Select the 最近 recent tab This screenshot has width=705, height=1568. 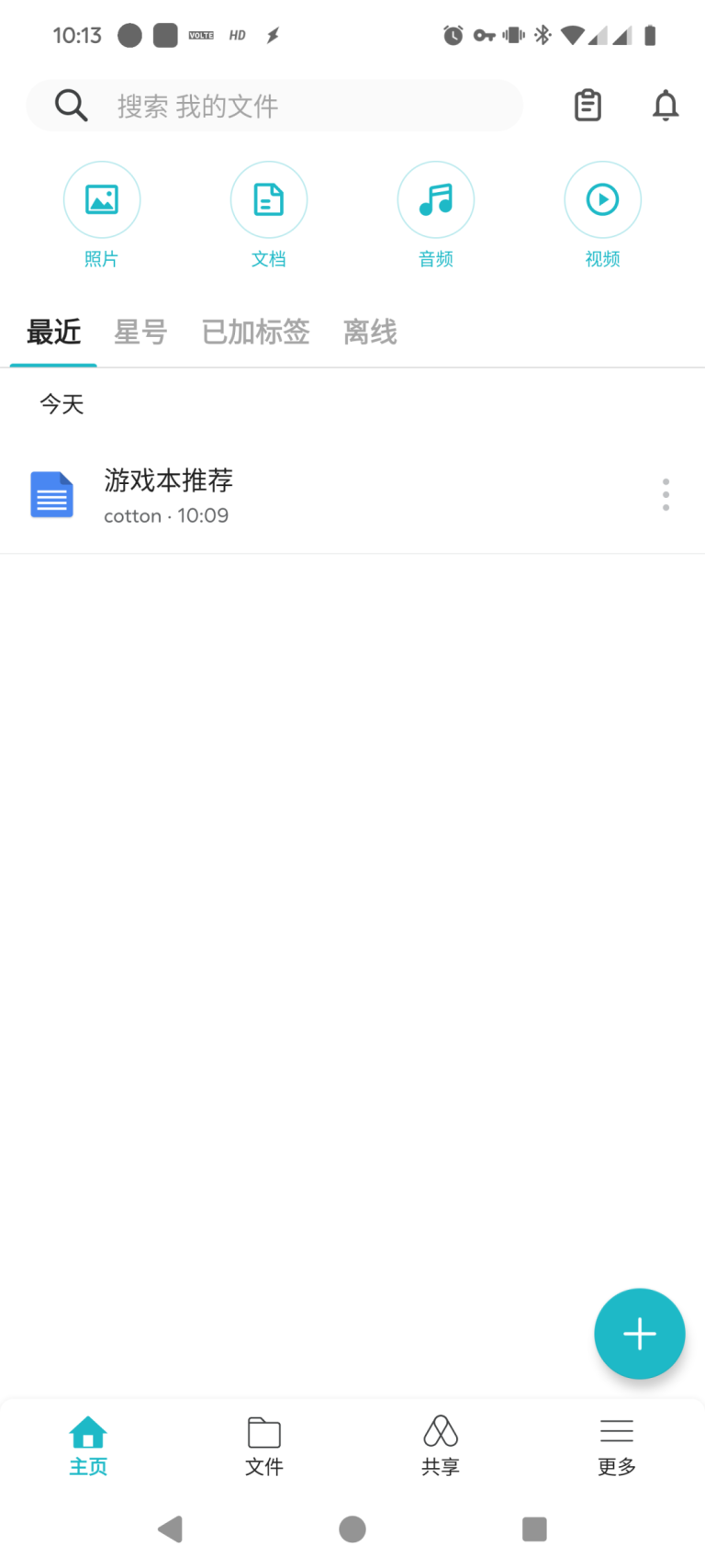point(54,332)
